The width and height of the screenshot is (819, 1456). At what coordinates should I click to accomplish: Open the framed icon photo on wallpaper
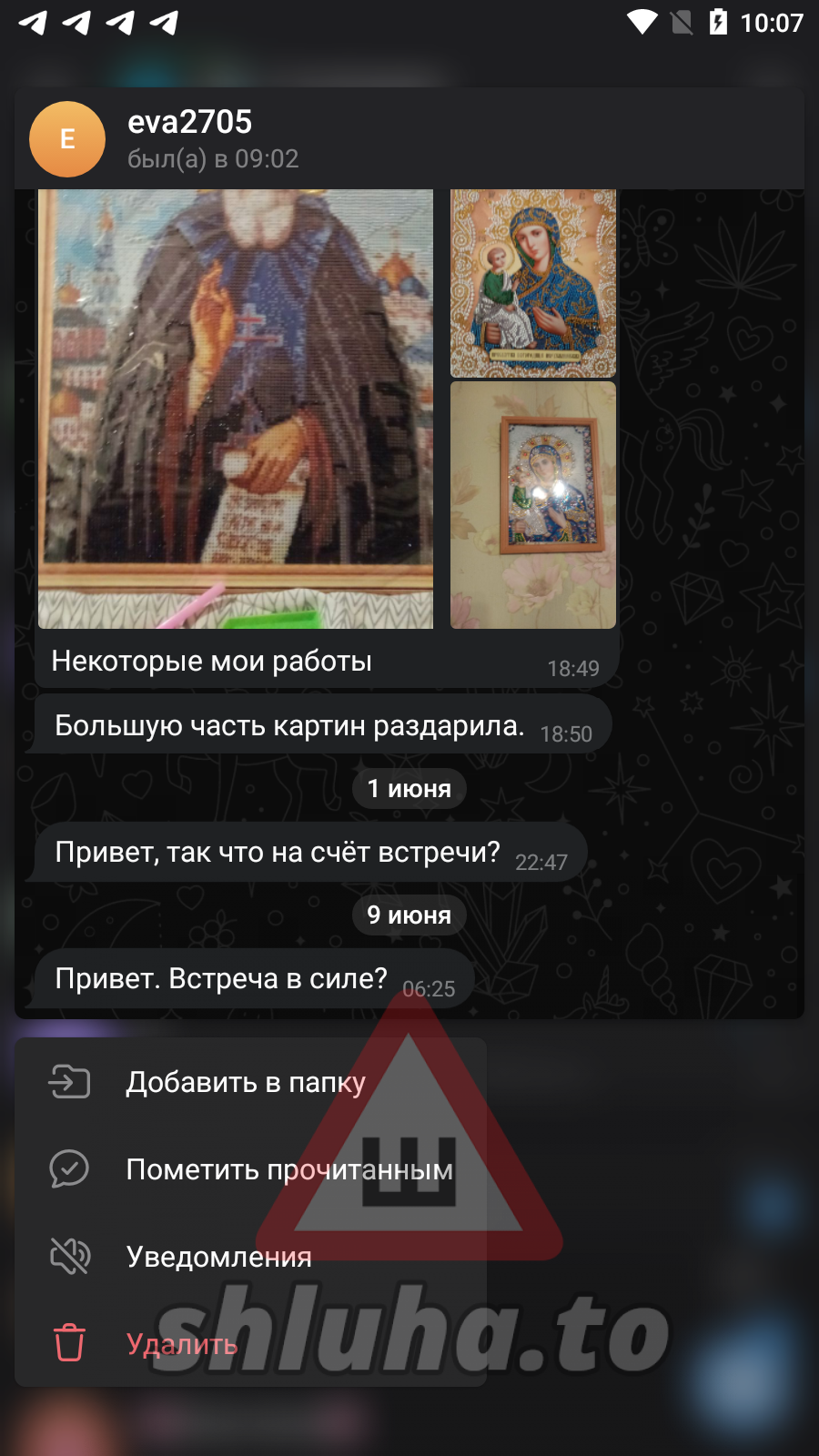533,505
